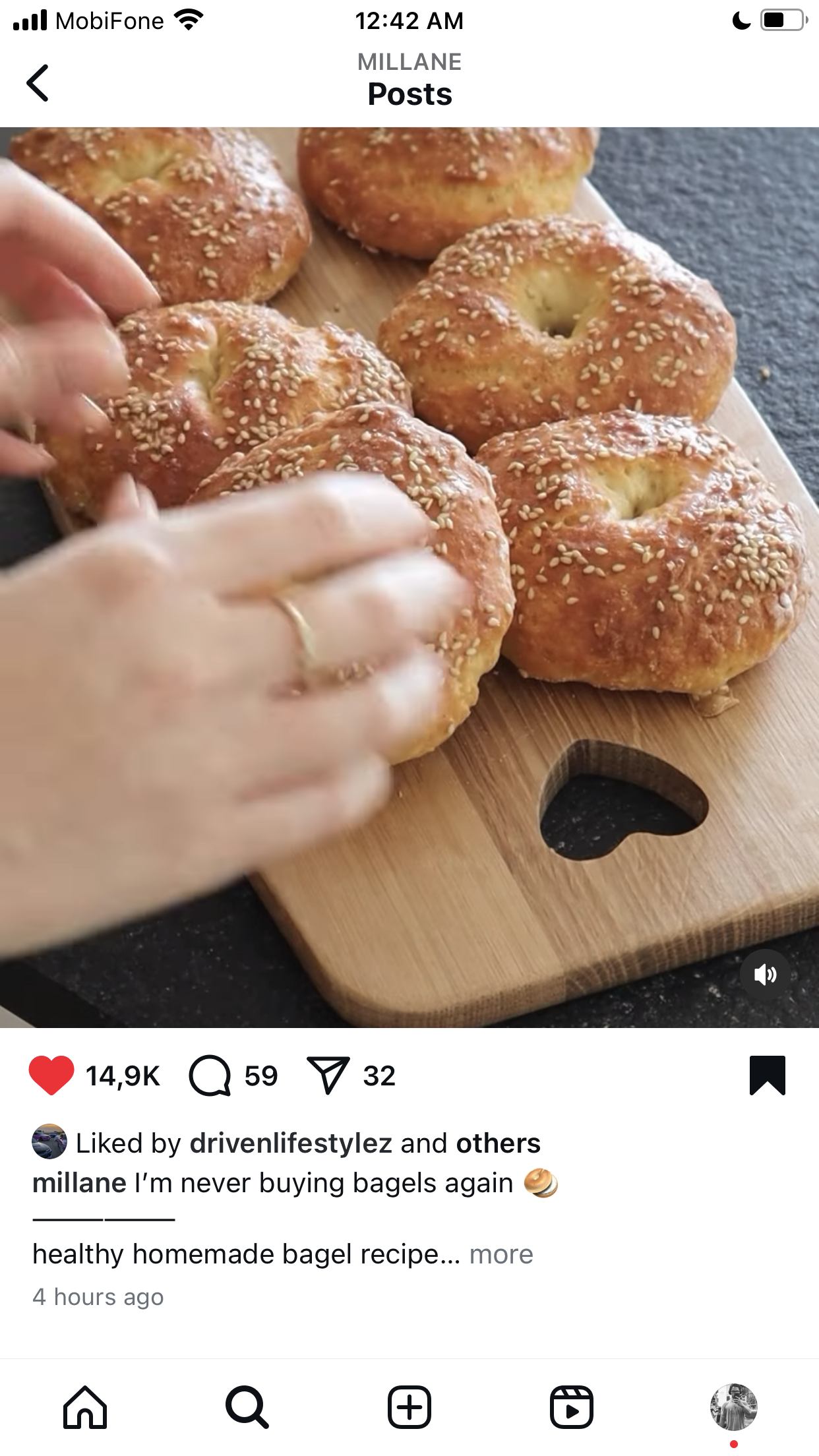Share the post via the paper plane icon

(x=328, y=1076)
